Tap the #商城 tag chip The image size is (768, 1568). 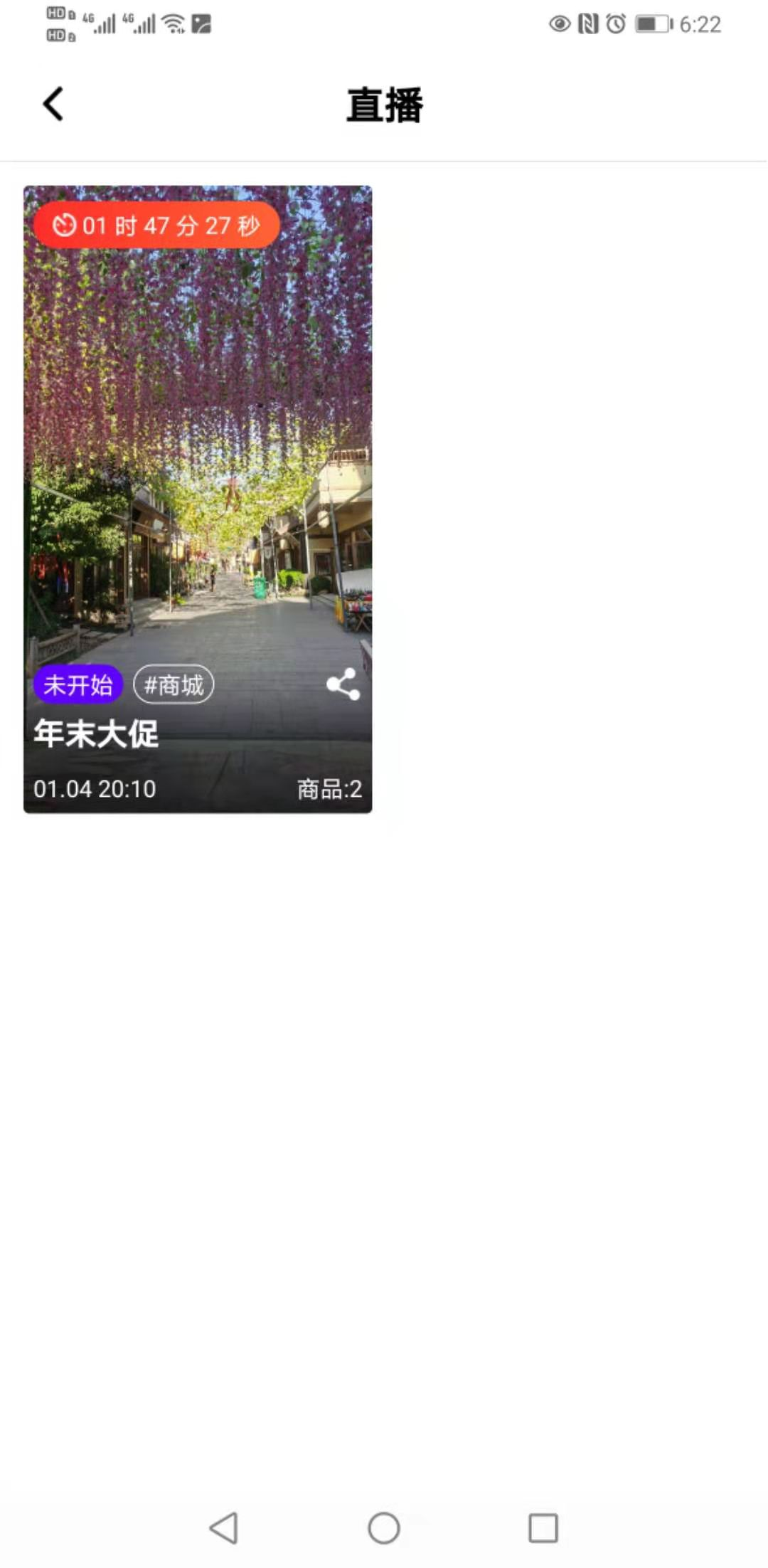(174, 685)
